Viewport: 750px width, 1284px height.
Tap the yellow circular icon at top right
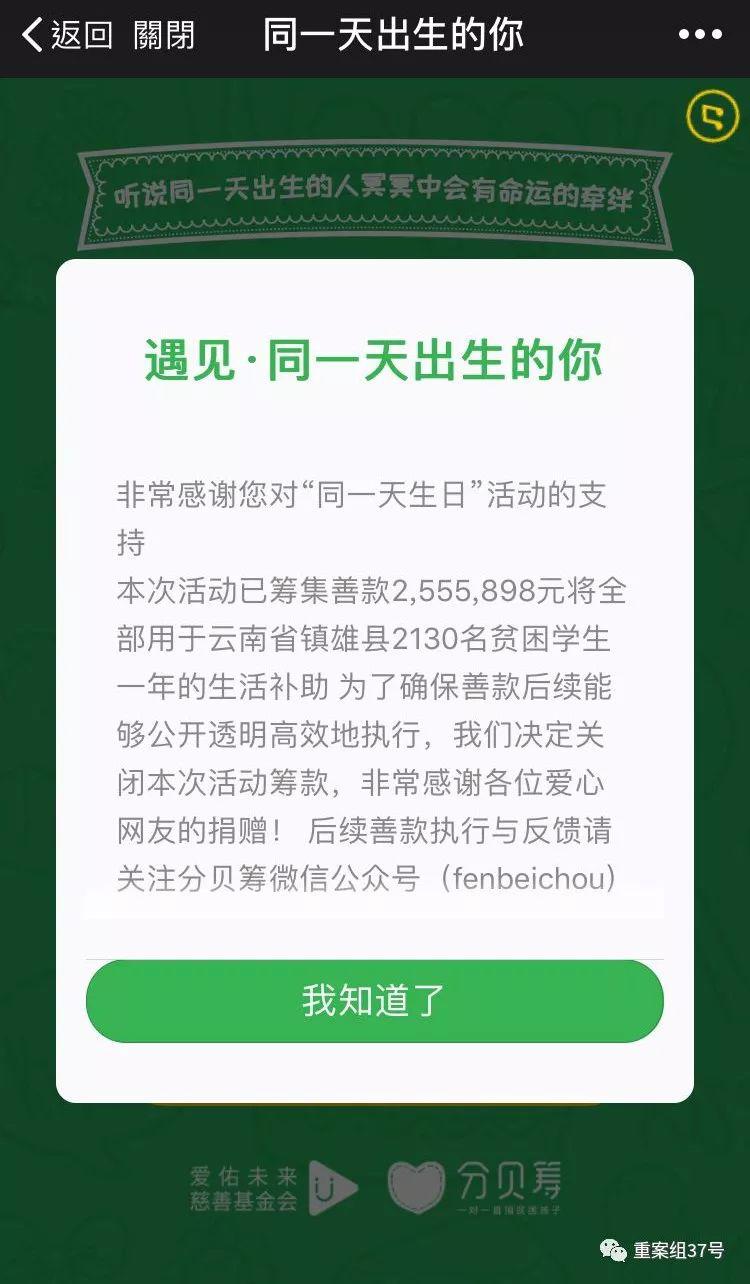(x=712, y=117)
